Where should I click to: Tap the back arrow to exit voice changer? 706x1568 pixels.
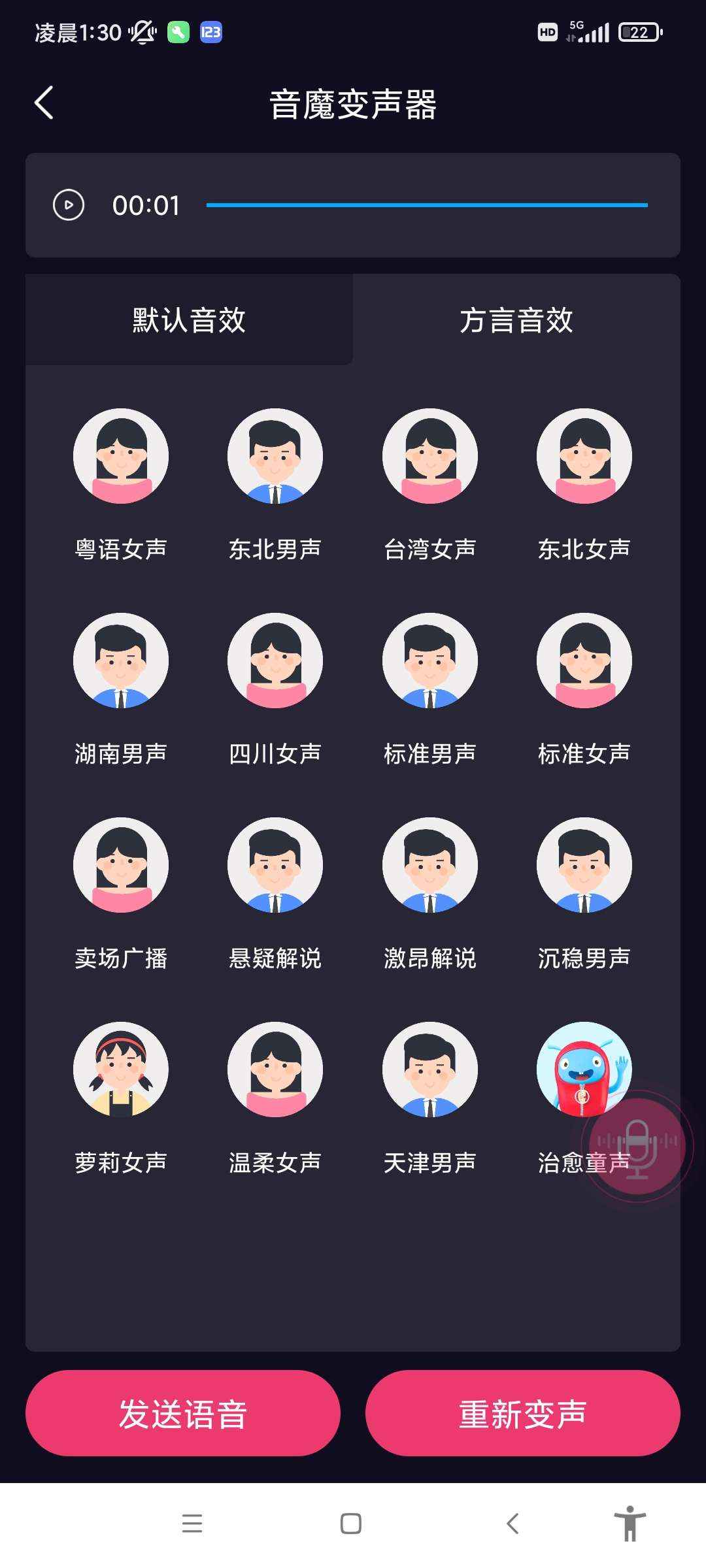(x=44, y=103)
